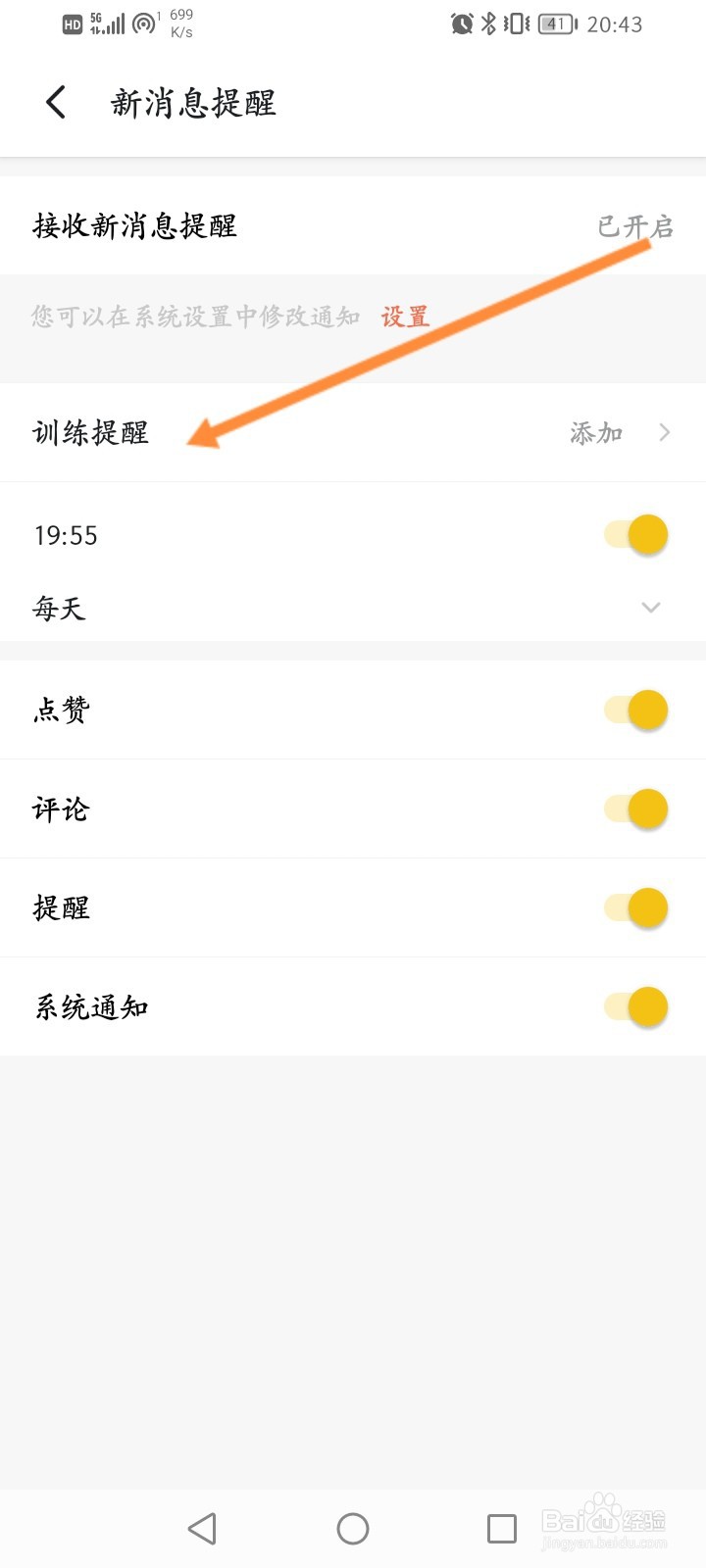The image size is (706, 1568).
Task: Disable the 19:55 reminder switch
Action: (636, 535)
